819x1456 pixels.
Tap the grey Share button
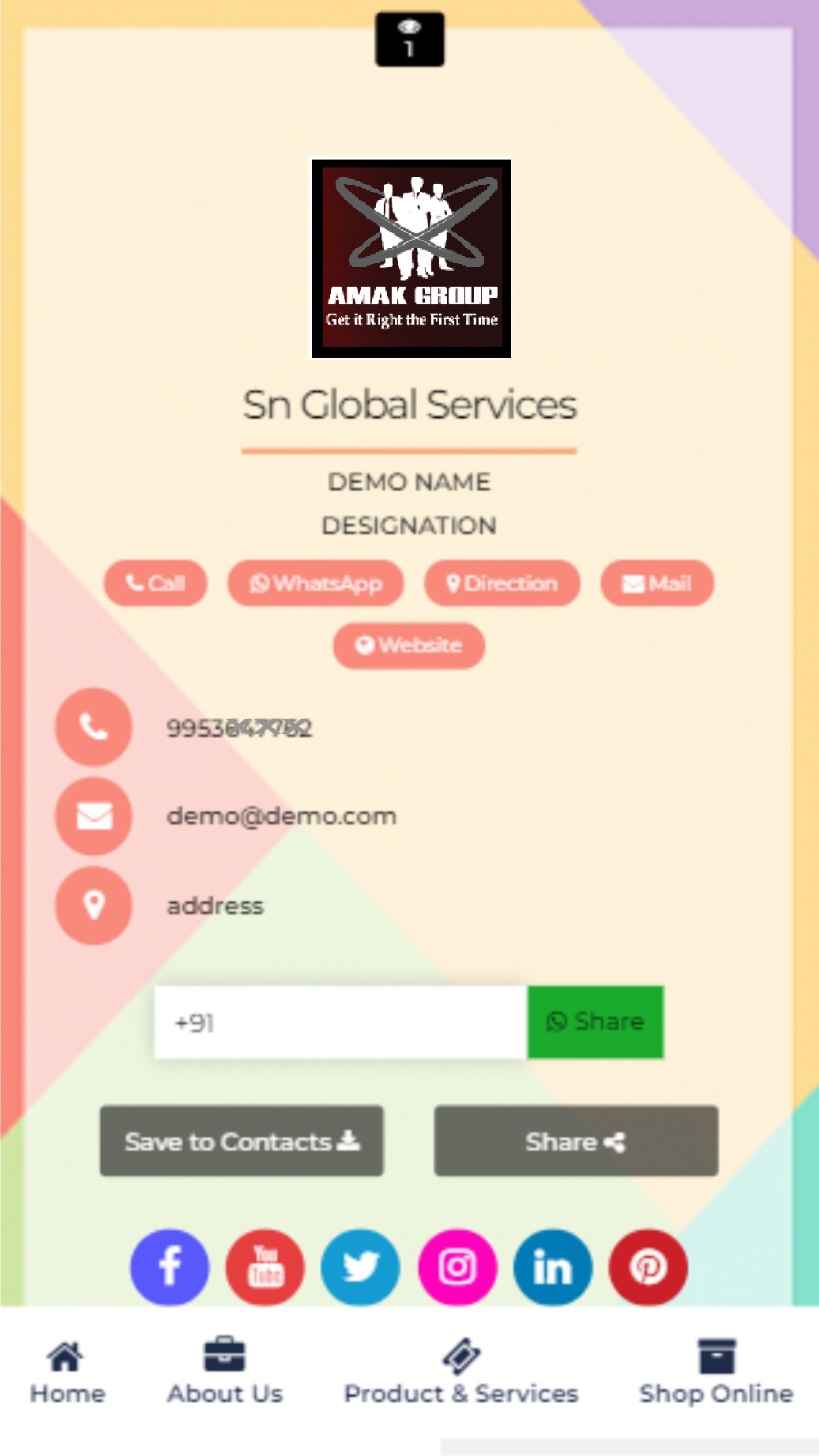coord(576,1142)
